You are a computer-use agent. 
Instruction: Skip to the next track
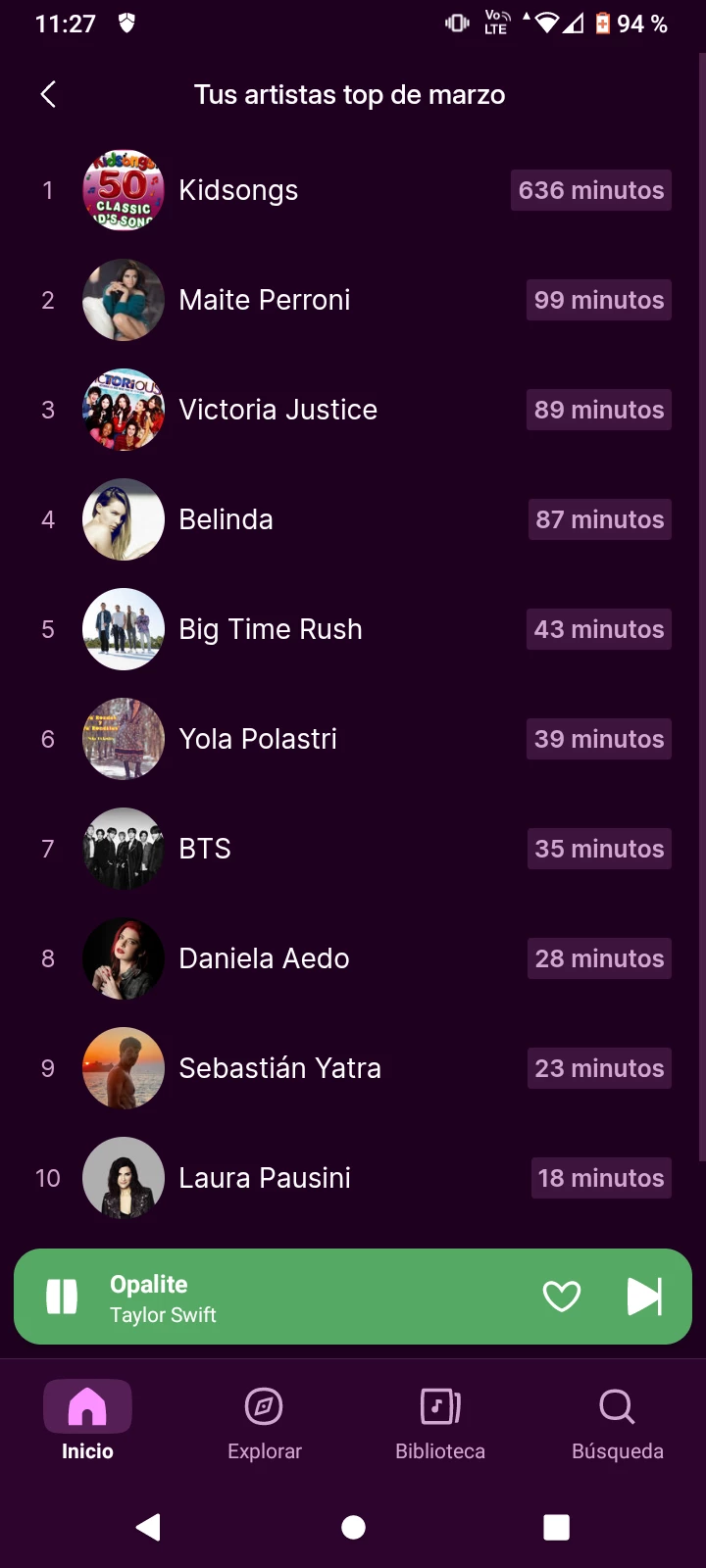pos(644,1297)
